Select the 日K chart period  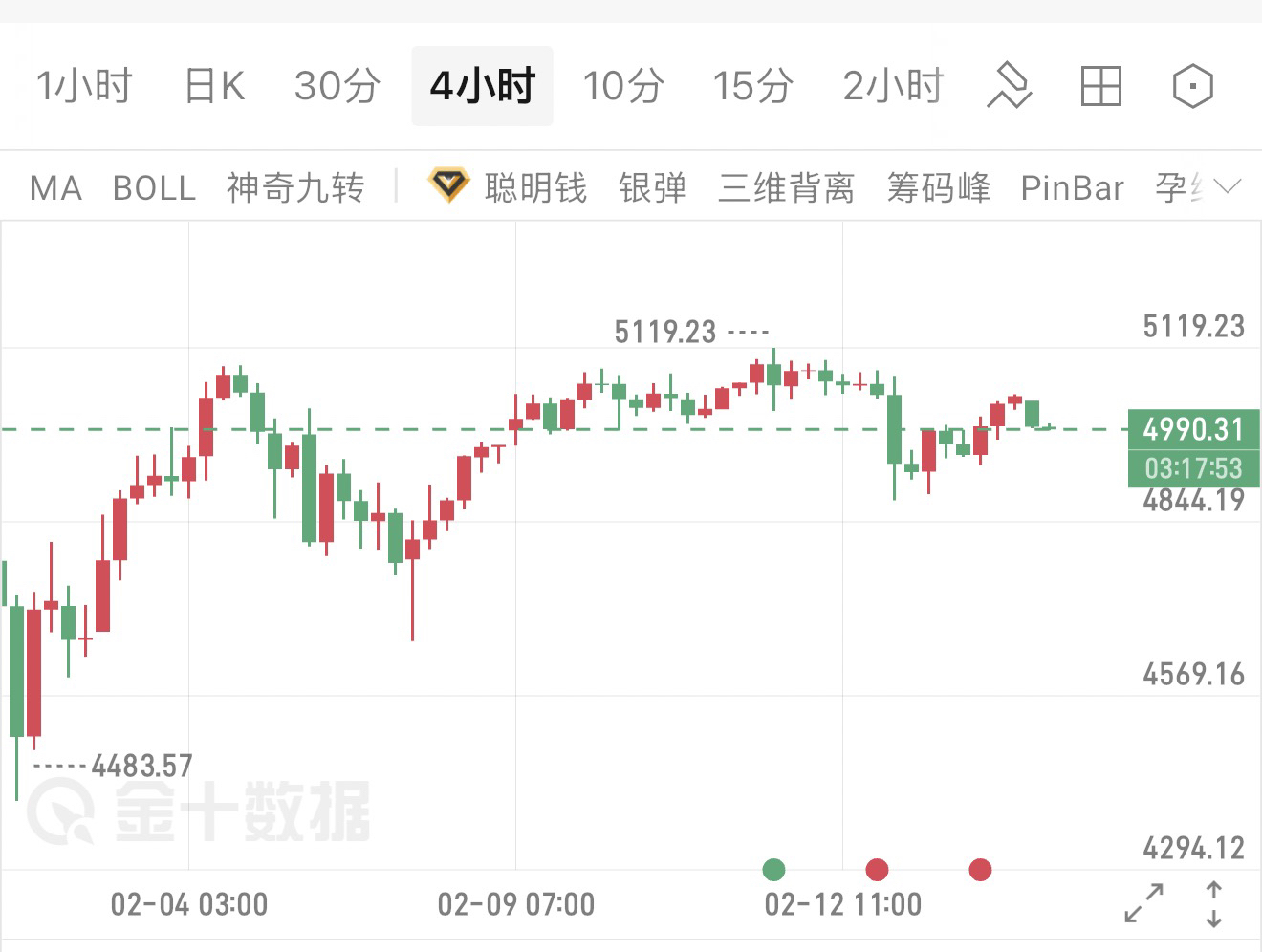pyautogui.click(x=214, y=86)
